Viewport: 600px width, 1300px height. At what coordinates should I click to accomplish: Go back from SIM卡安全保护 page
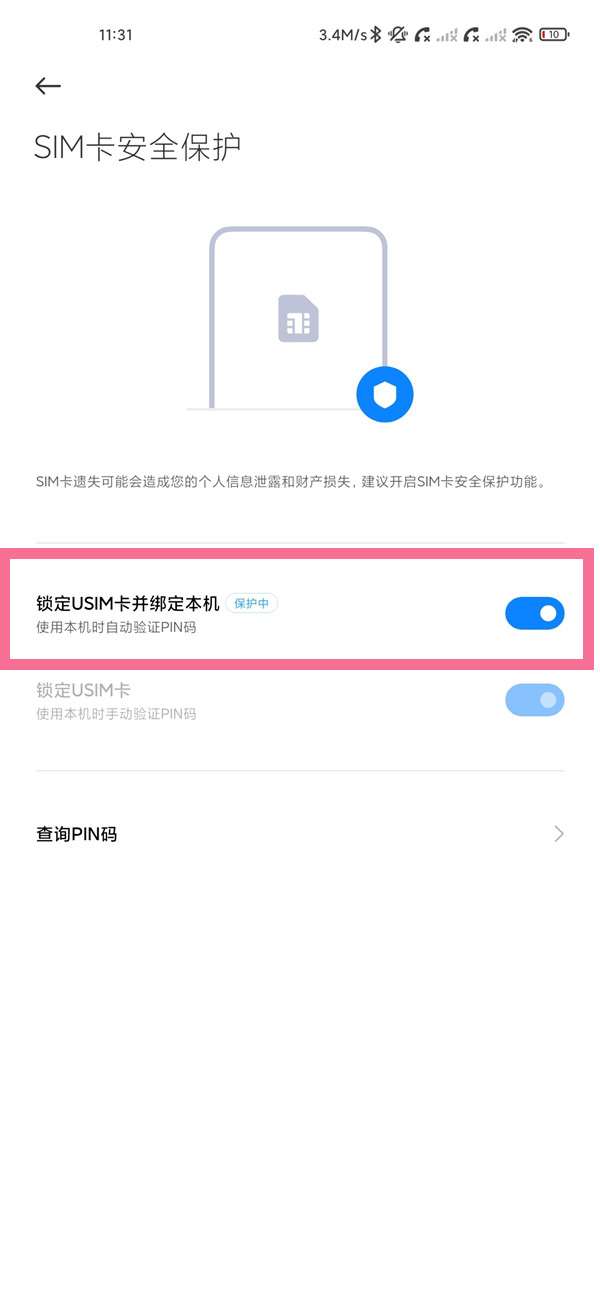click(x=48, y=86)
